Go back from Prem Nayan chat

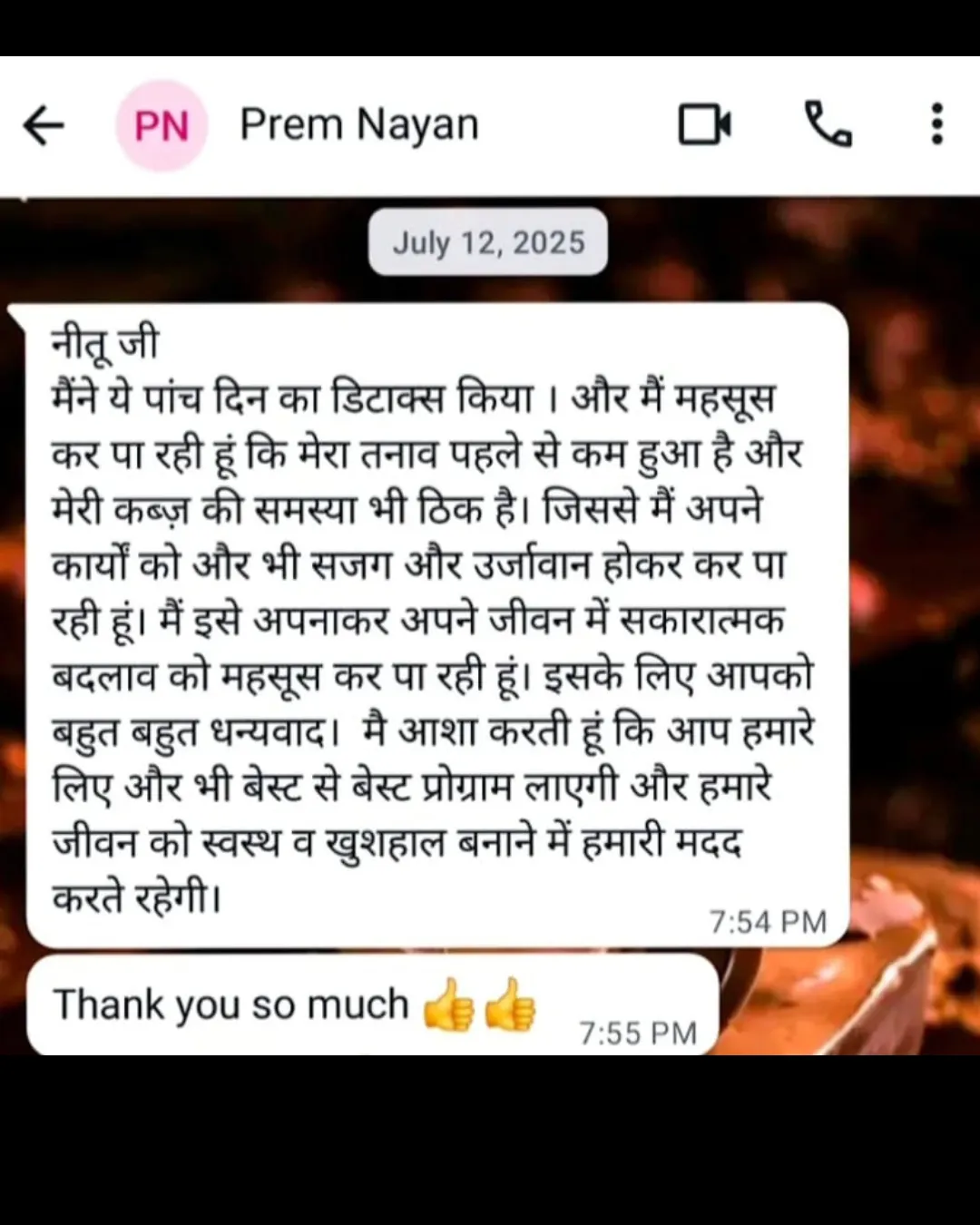pyautogui.click(x=43, y=125)
